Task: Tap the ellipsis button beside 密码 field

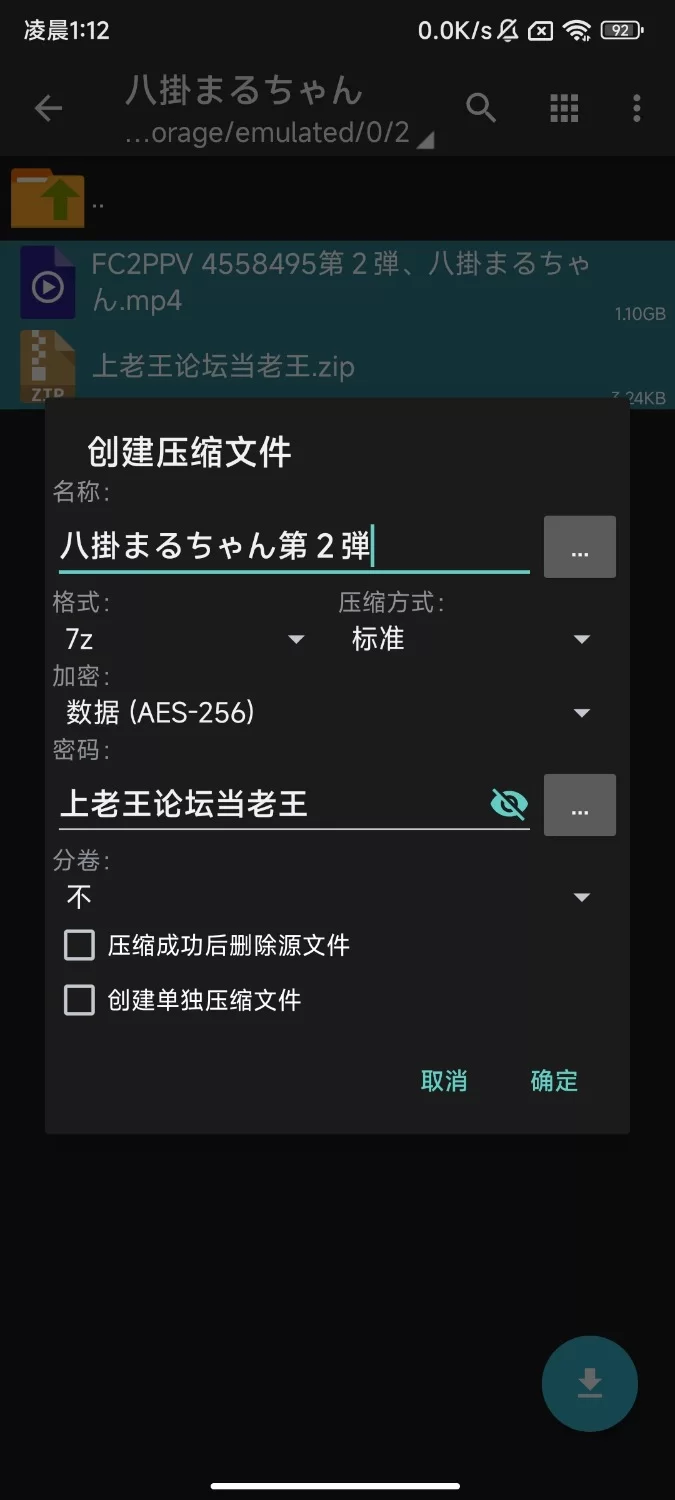Action: coord(579,805)
